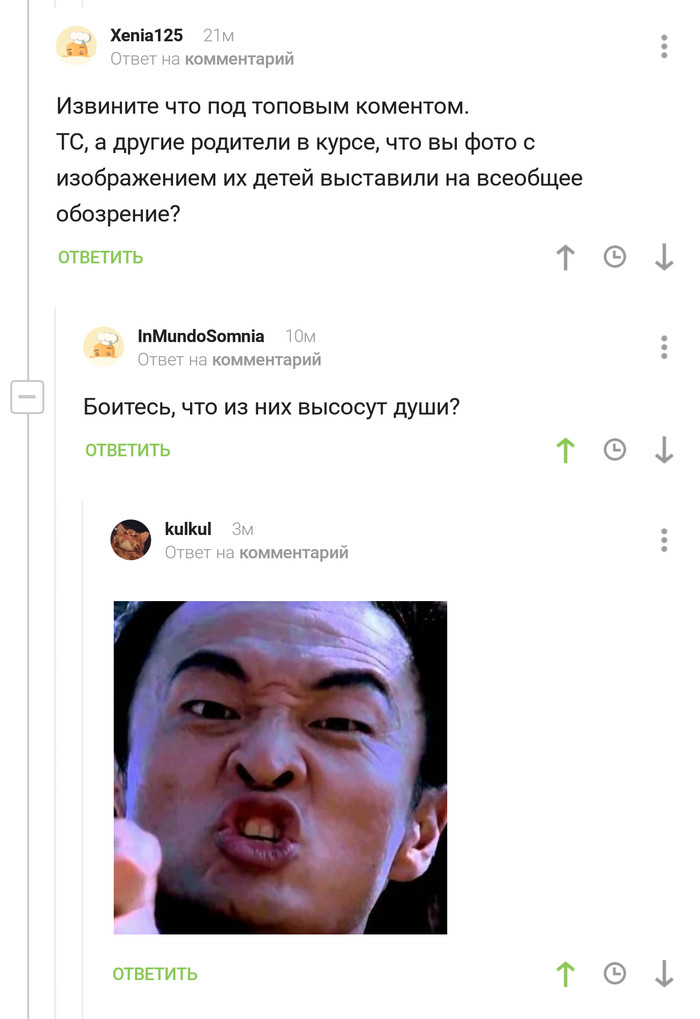Open overflow menu on kulkul's comment
Screen dimensions: 700x1019
(664, 540)
